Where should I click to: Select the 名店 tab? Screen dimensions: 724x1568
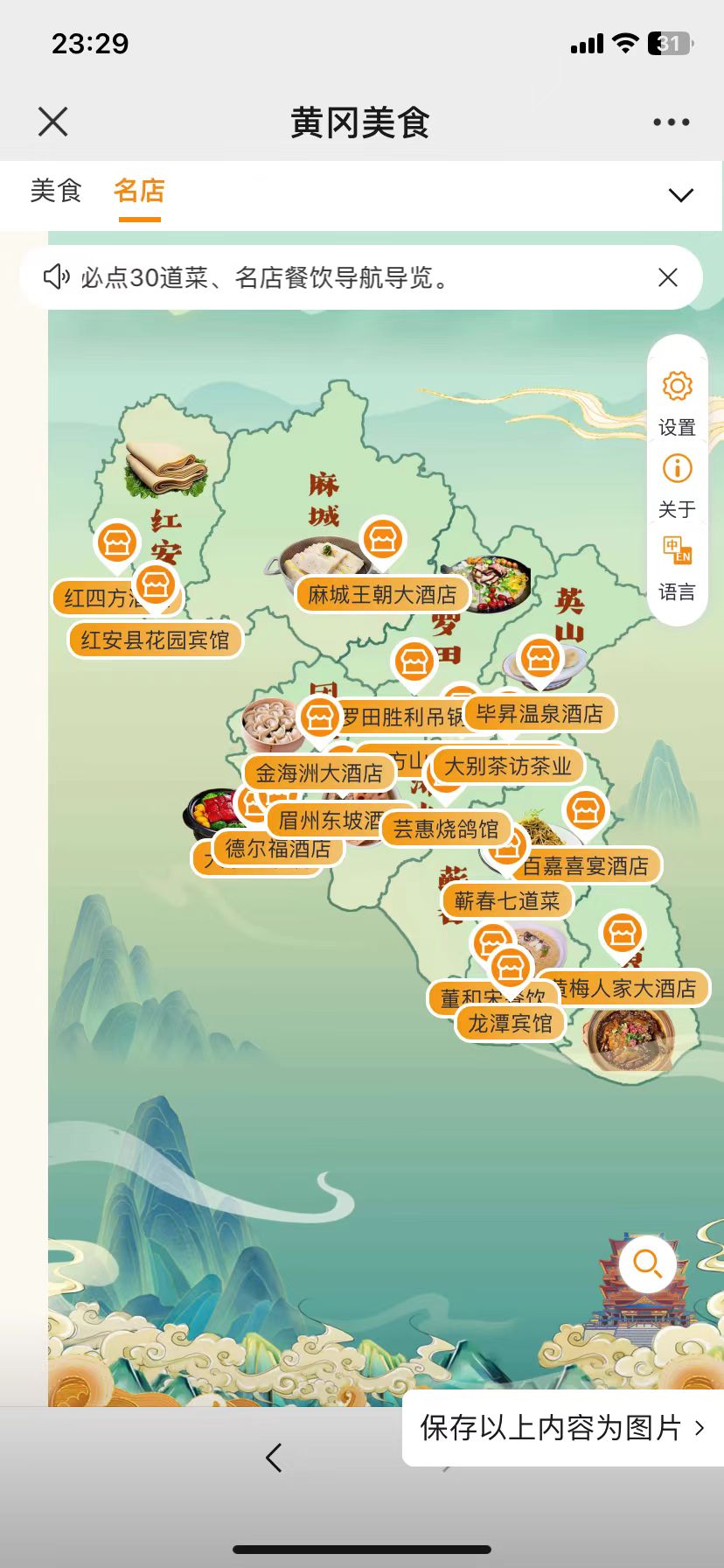click(139, 190)
